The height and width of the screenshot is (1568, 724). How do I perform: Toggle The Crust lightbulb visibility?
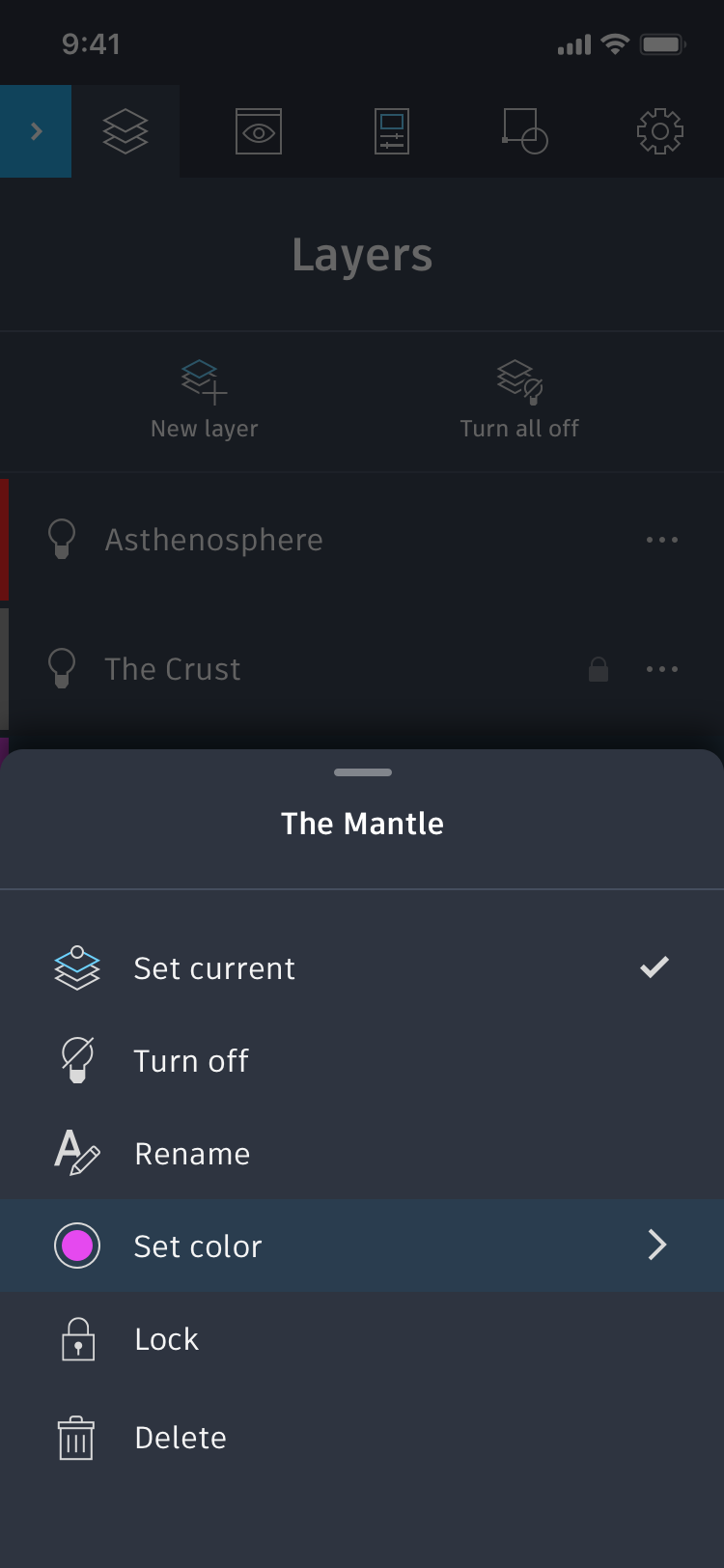62,668
